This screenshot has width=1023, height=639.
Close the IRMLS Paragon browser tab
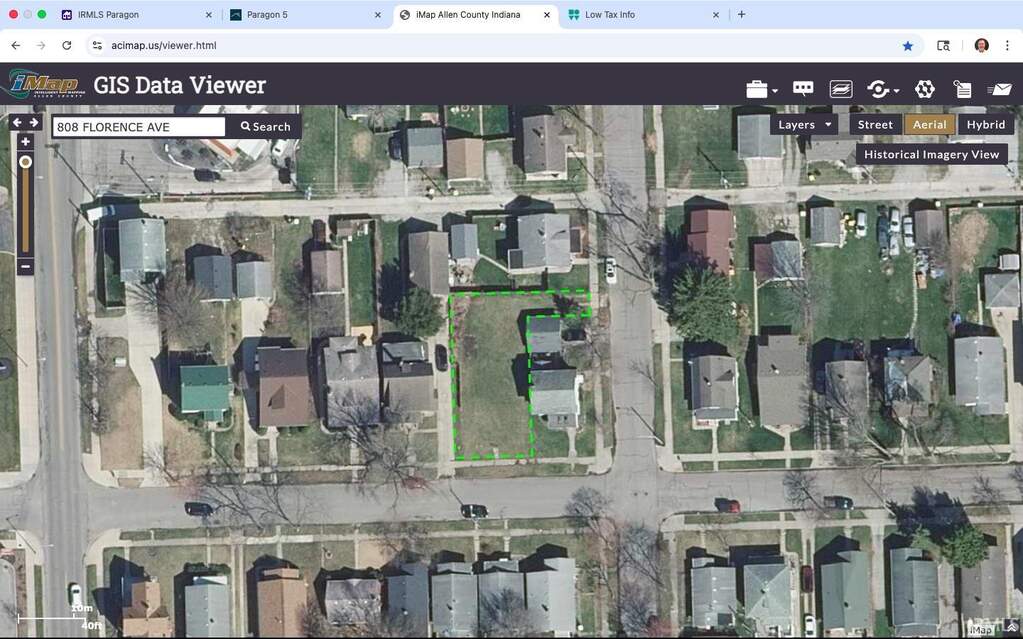pos(209,15)
